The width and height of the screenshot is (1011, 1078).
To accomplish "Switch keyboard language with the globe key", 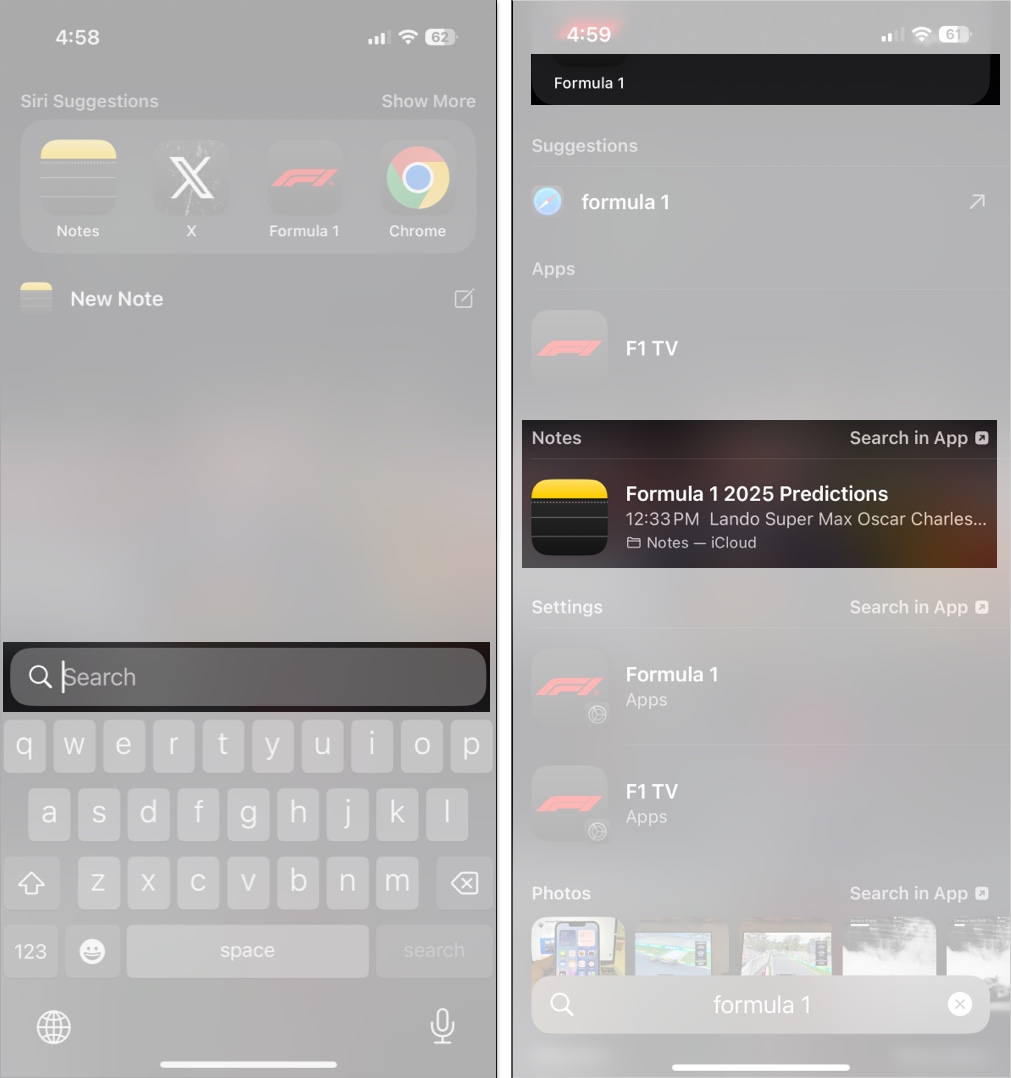I will [x=54, y=1026].
